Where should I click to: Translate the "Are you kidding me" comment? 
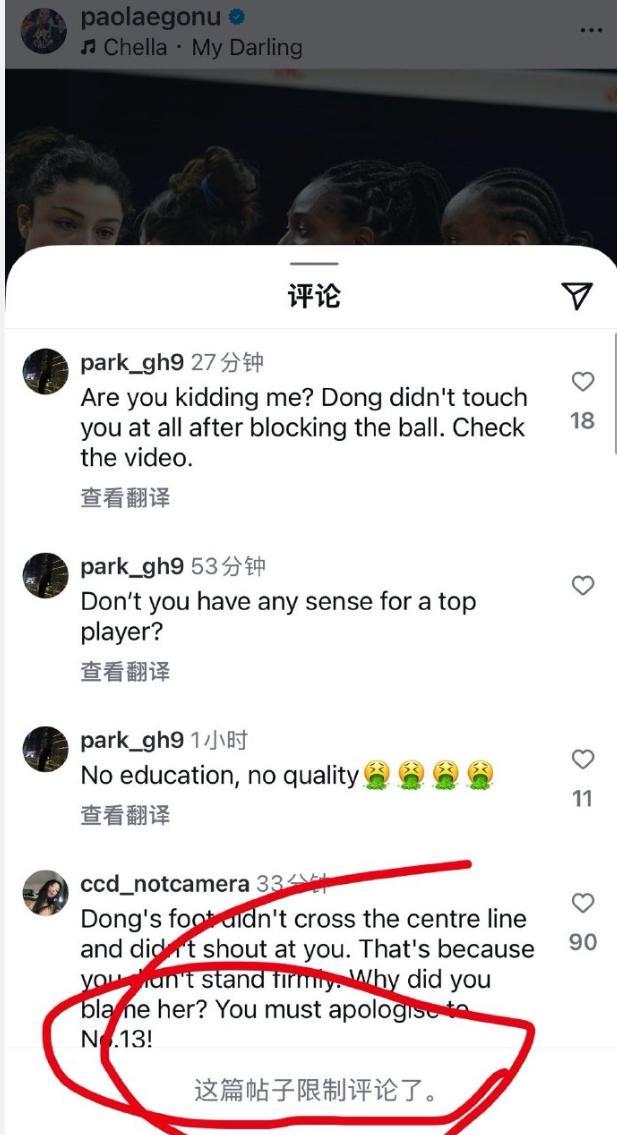(x=125, y=498)
